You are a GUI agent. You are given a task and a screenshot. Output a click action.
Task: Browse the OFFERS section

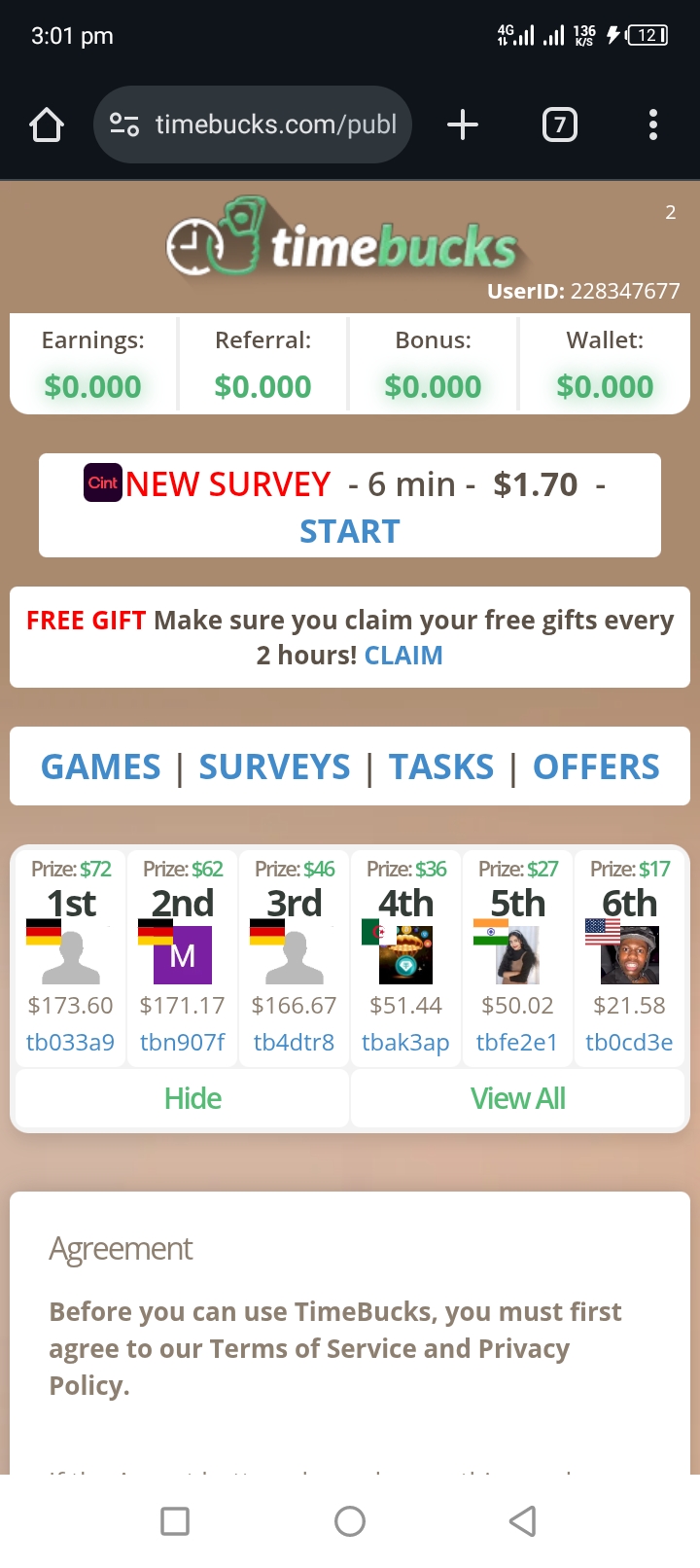click(x=596, y=767)
